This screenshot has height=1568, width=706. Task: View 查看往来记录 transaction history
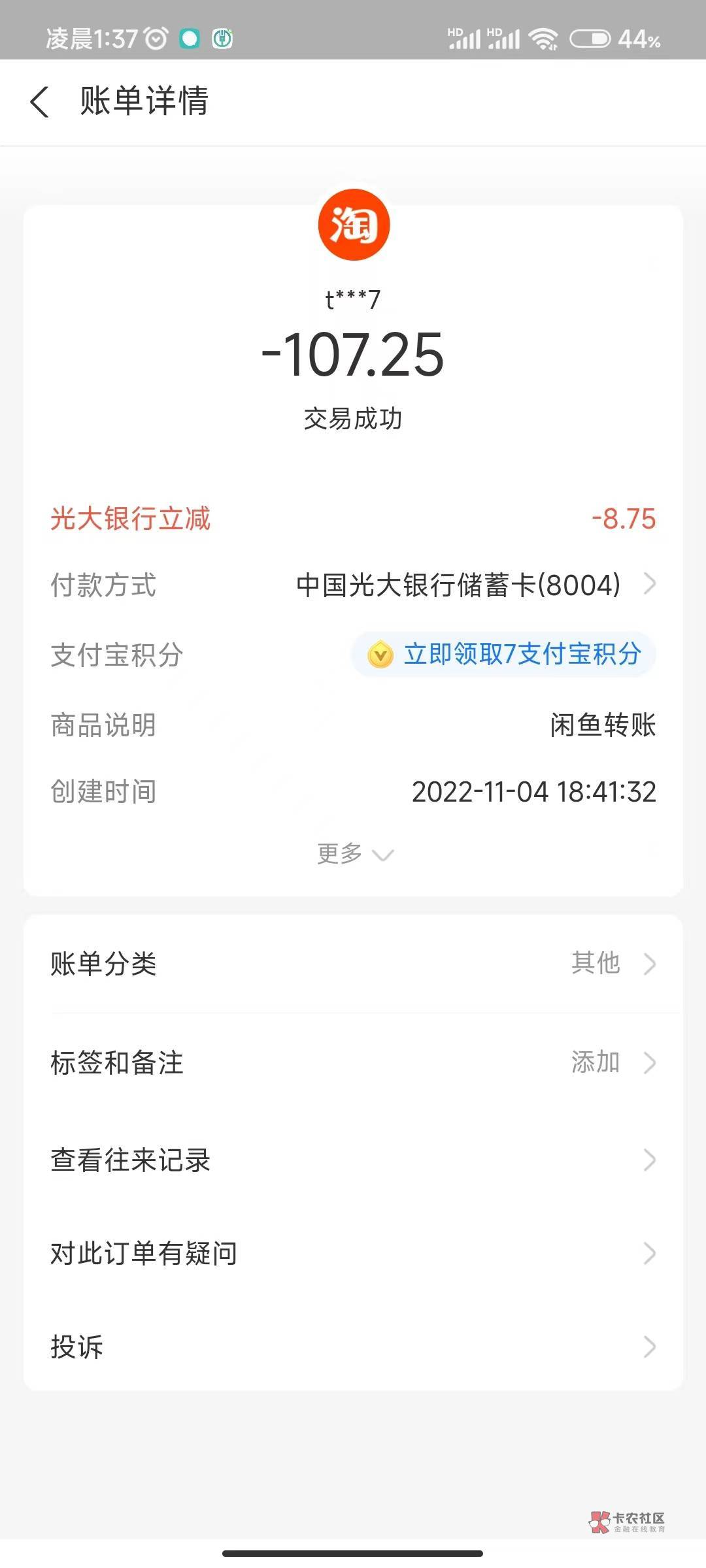coord(353,1160)
